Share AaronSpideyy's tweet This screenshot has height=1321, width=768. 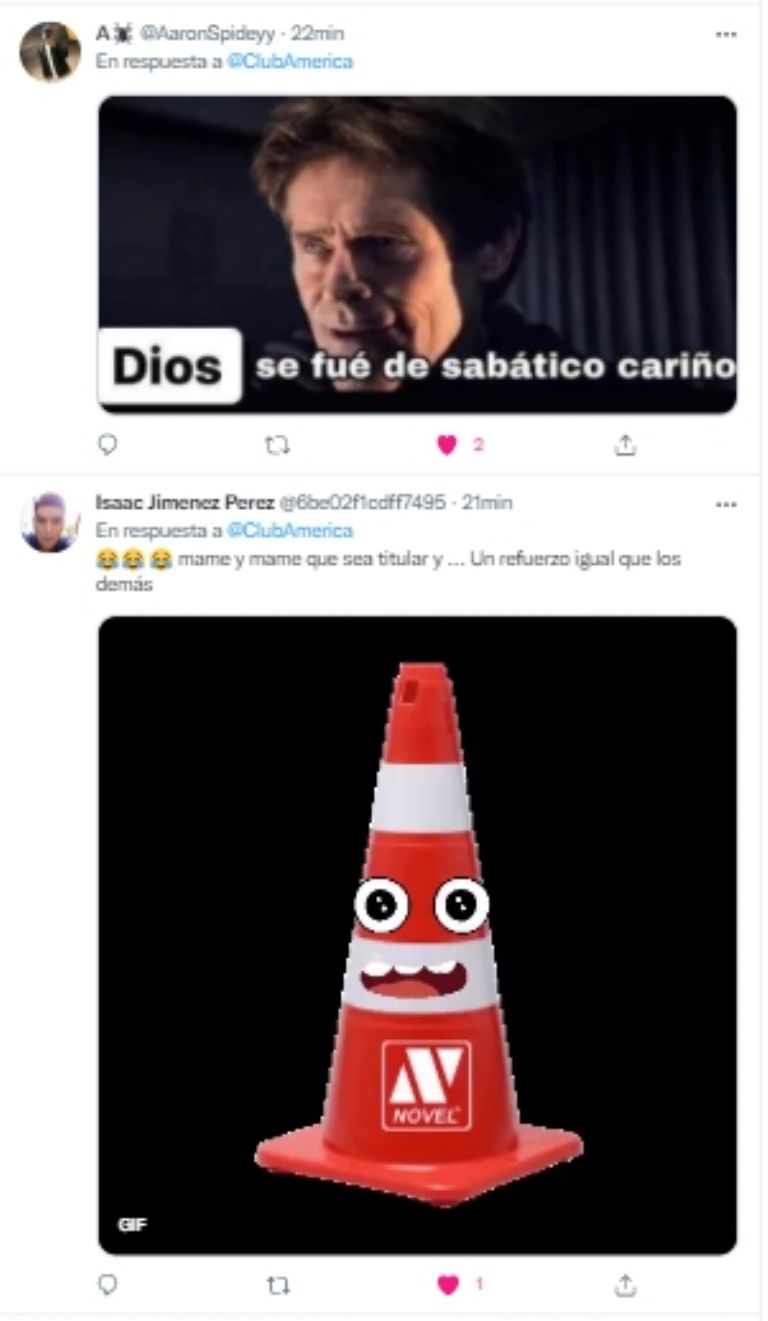tap(625, 445)
